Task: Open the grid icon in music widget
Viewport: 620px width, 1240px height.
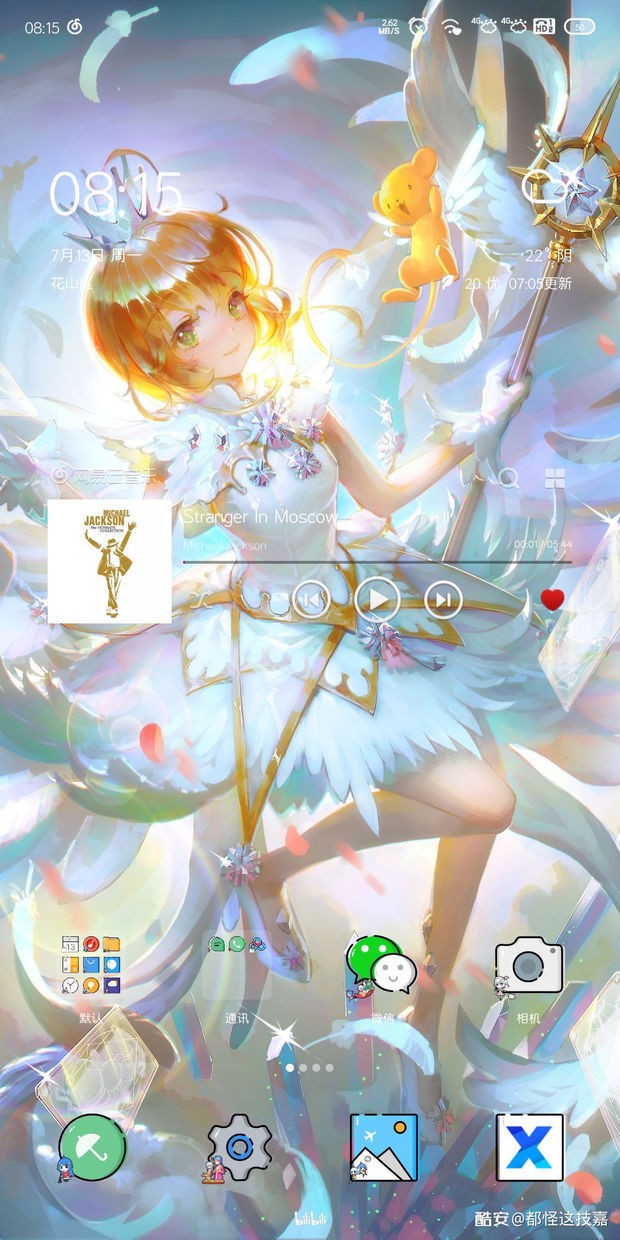Action: click(555, 478)
